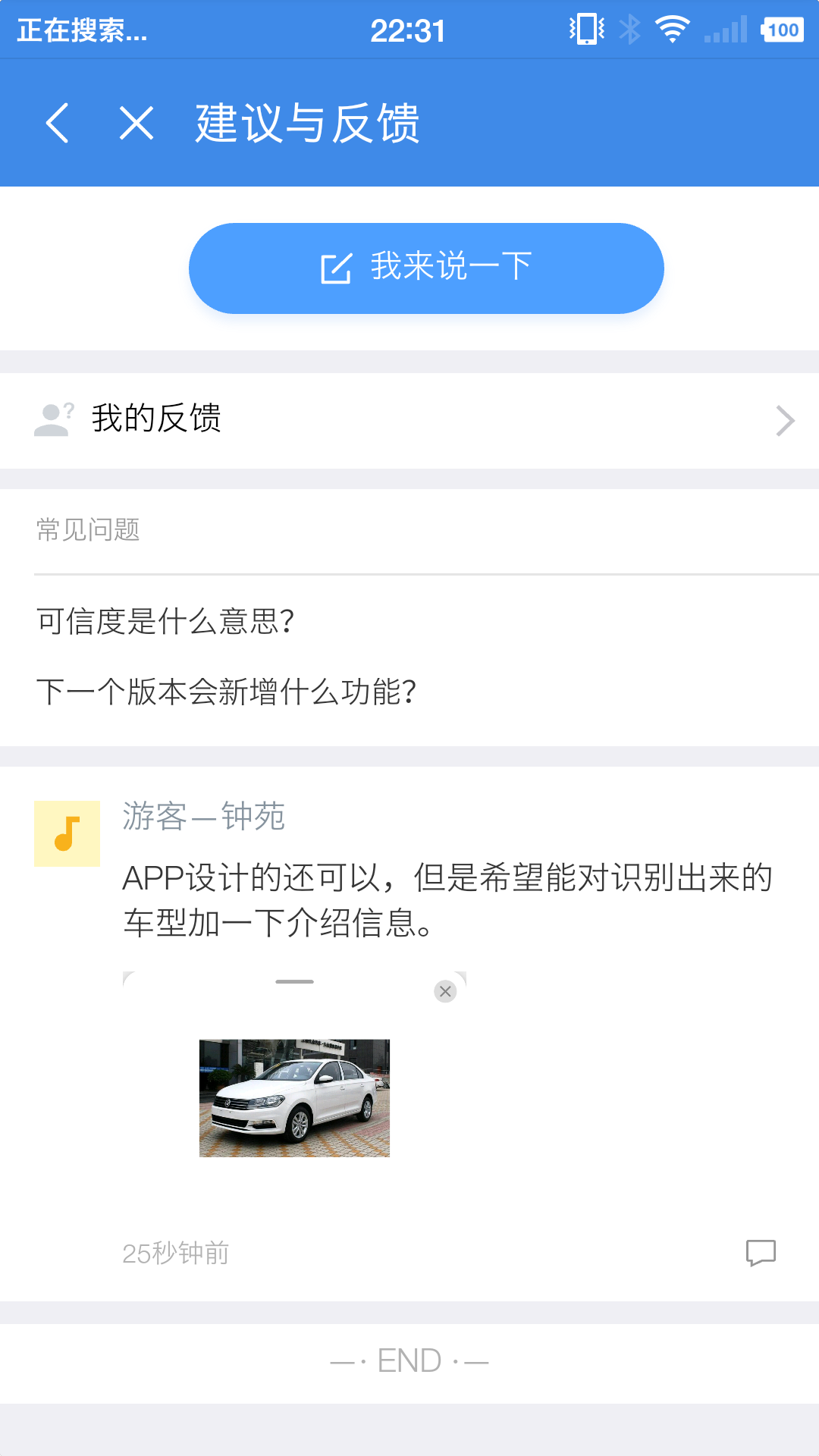The width and height of the screenshot is (819, 1456).
Task: Open comments via the speech bubble icon
Action: tap(761, 1253)
